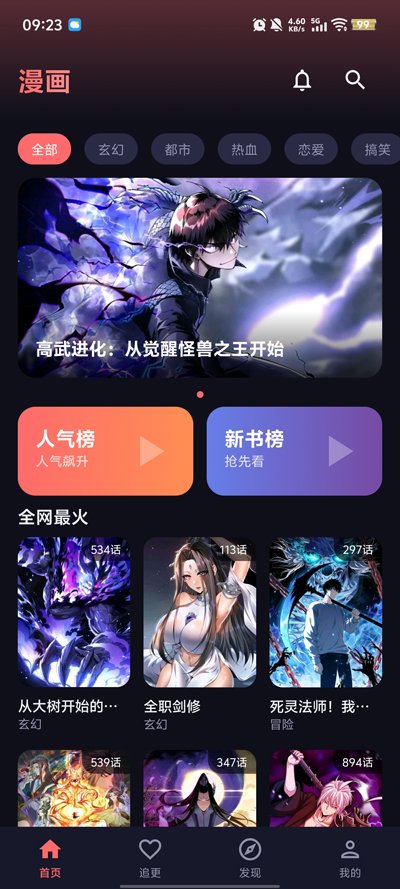Filter by the 热血 chip
Viewport: 400px width, 889px height.
click(x=244, y=150)
